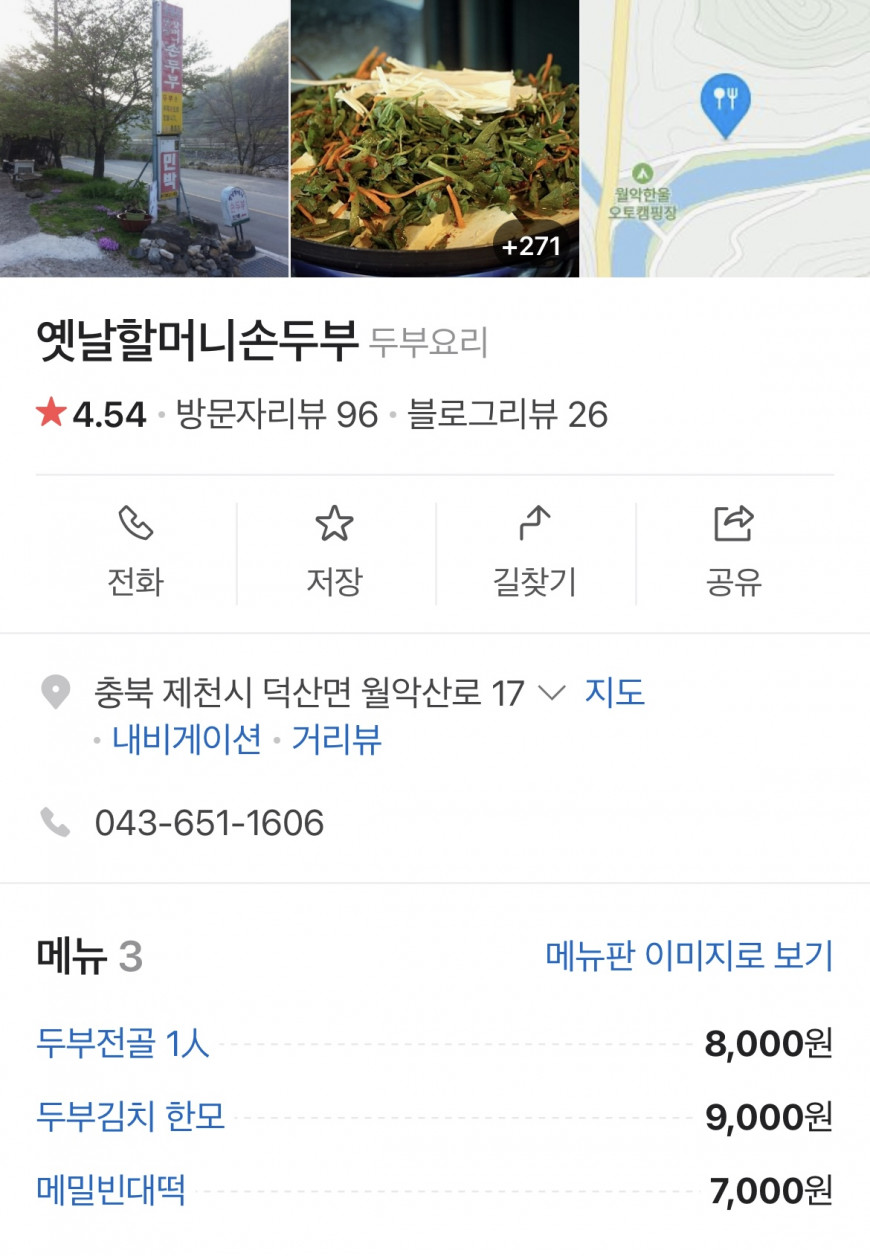Call the restaurant with 전화 button

[x=136, y=553]
